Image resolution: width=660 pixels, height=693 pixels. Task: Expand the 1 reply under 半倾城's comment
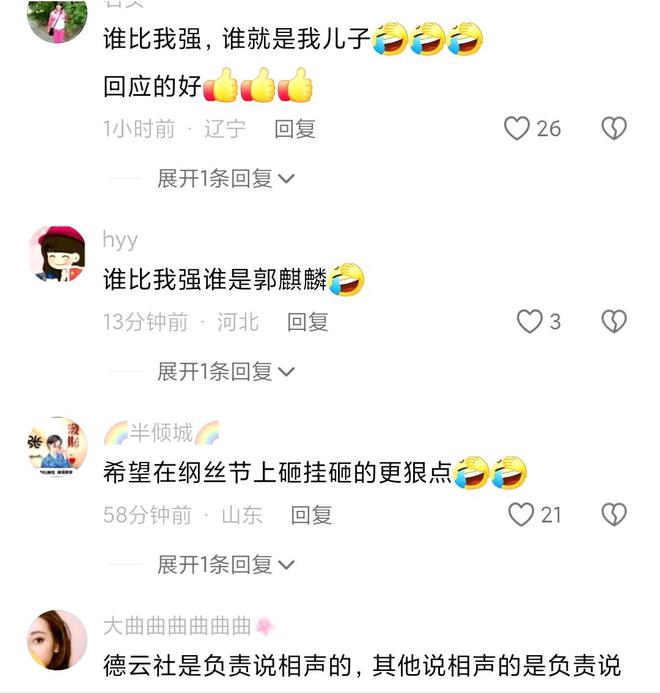(226, 565)
